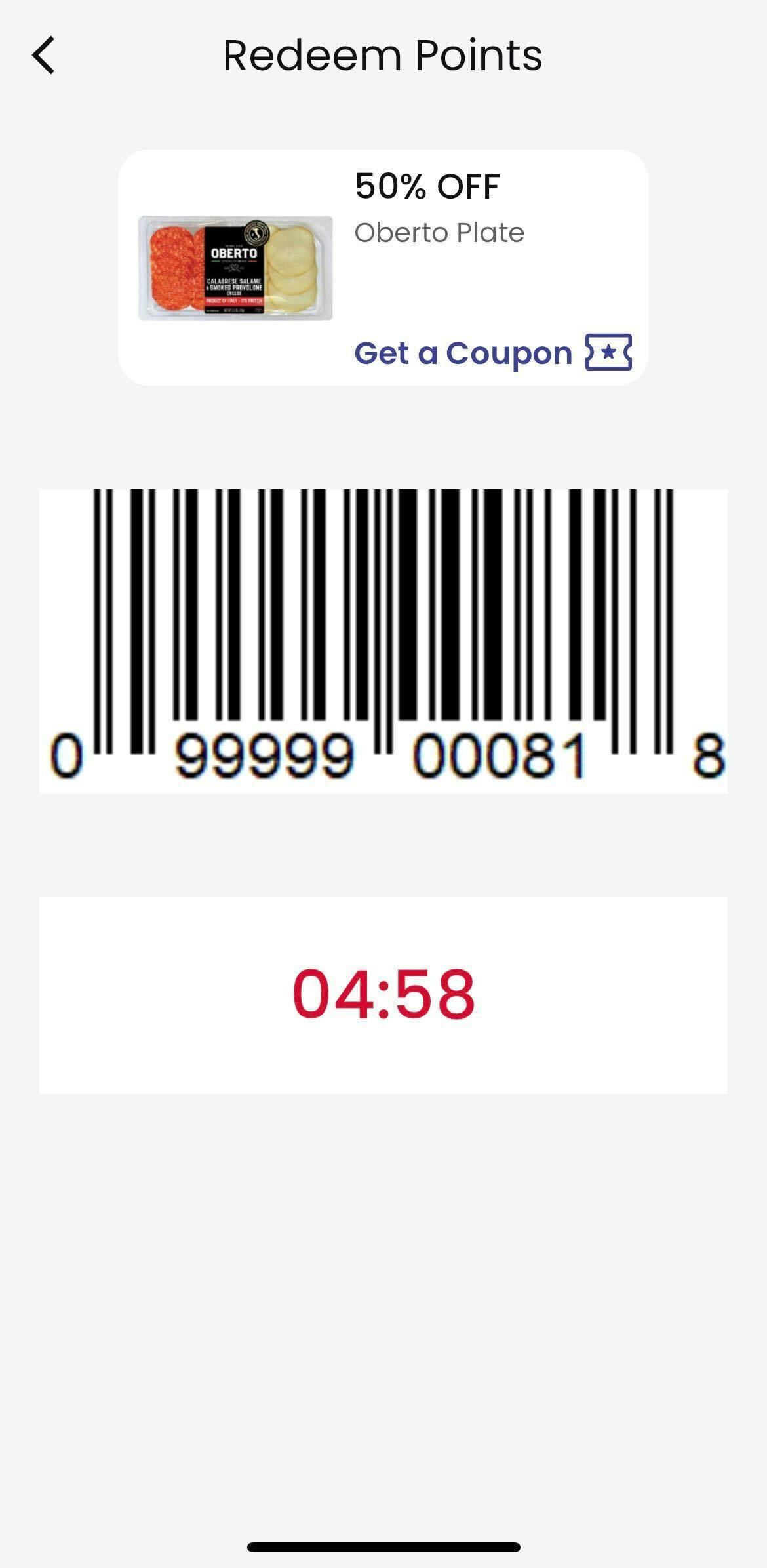Viewport: 767px width, 1568px height.
Task: Tap Get a Coupon link
Action: (492, 353)
